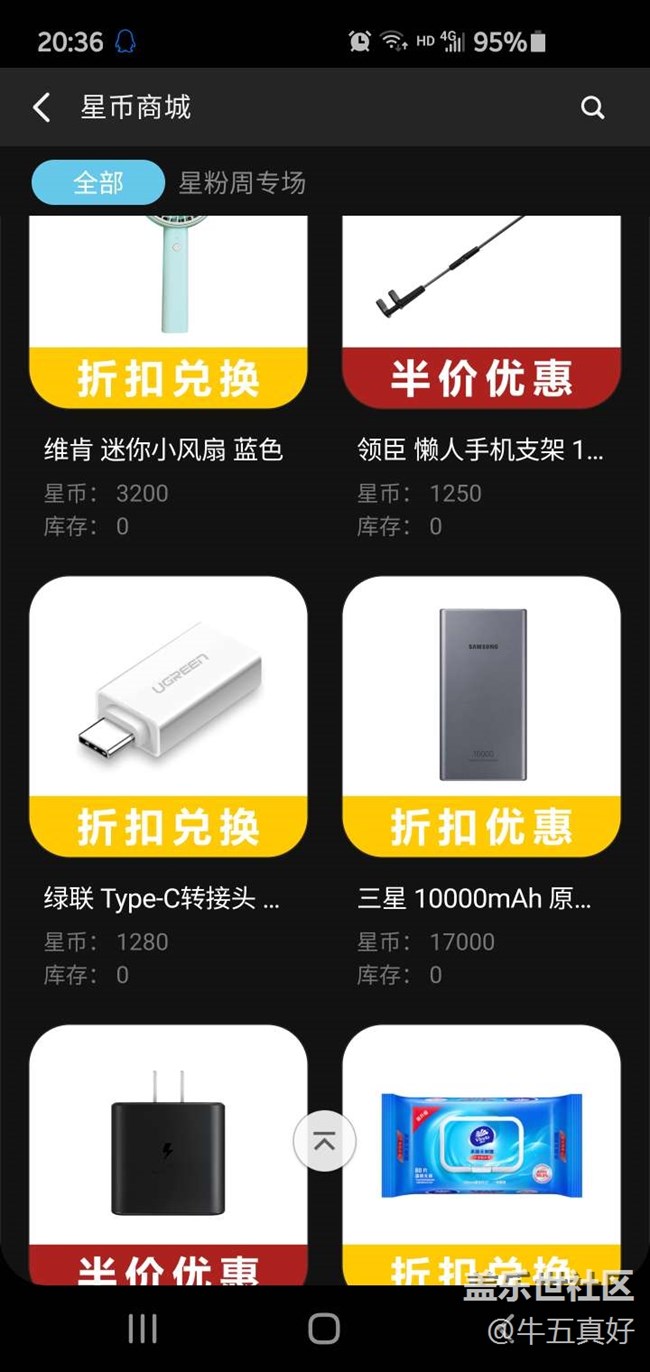The width and height of the screenshot is (650, 1372).
Task: Open the blue wet wipes product
Action: pos(481,1155)
